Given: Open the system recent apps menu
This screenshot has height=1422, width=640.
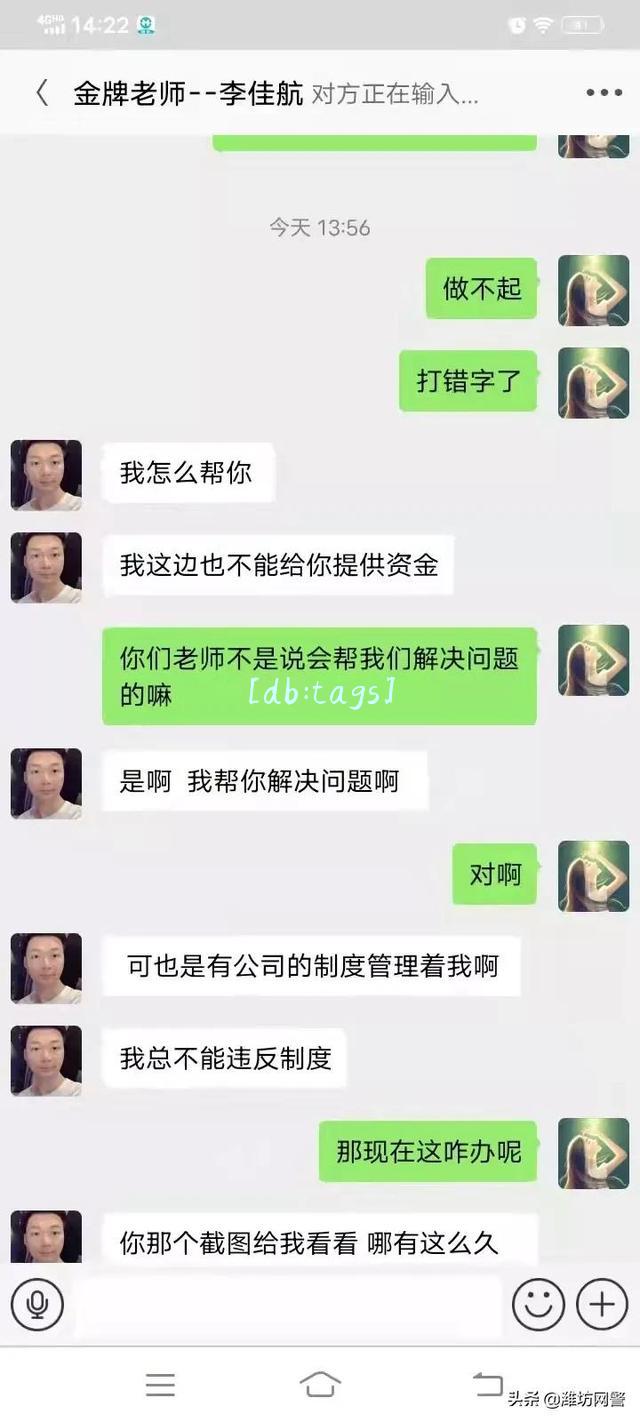Looking at the screenshot, I should coord(160,1385).
